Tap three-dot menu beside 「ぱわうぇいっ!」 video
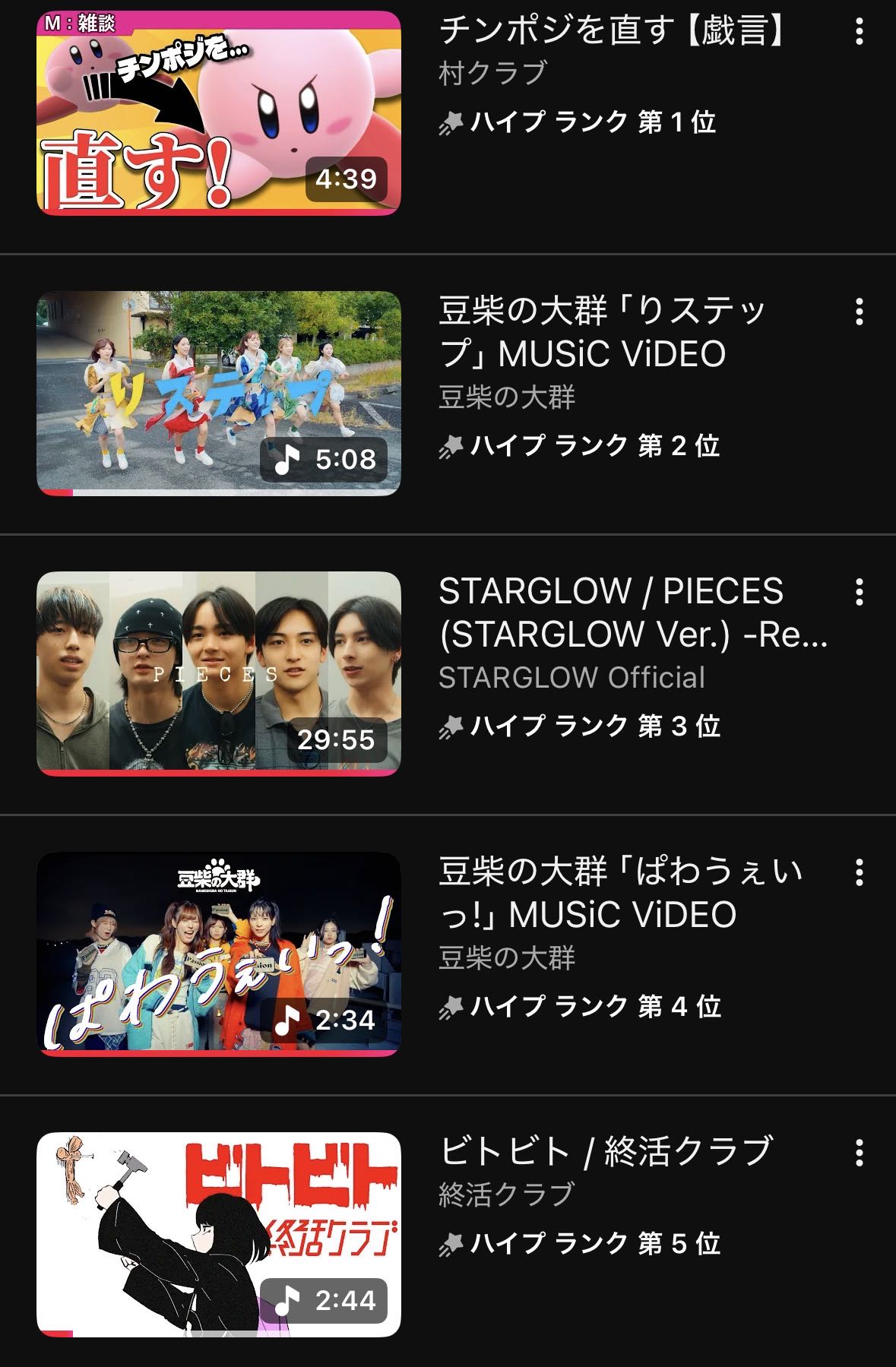The image size is (896, 1367). click(860, 873)
